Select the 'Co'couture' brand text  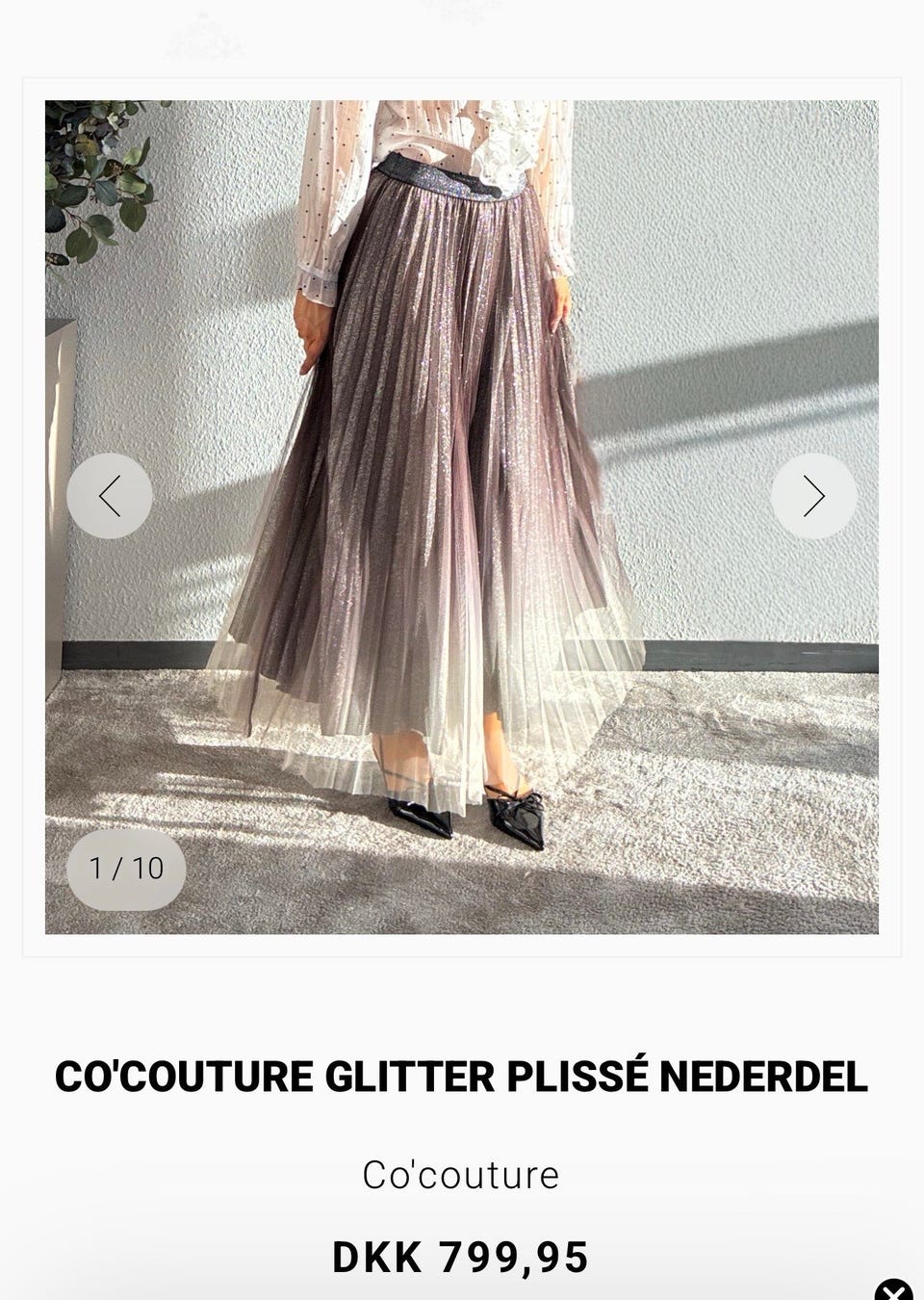[x=462, y=1174]
